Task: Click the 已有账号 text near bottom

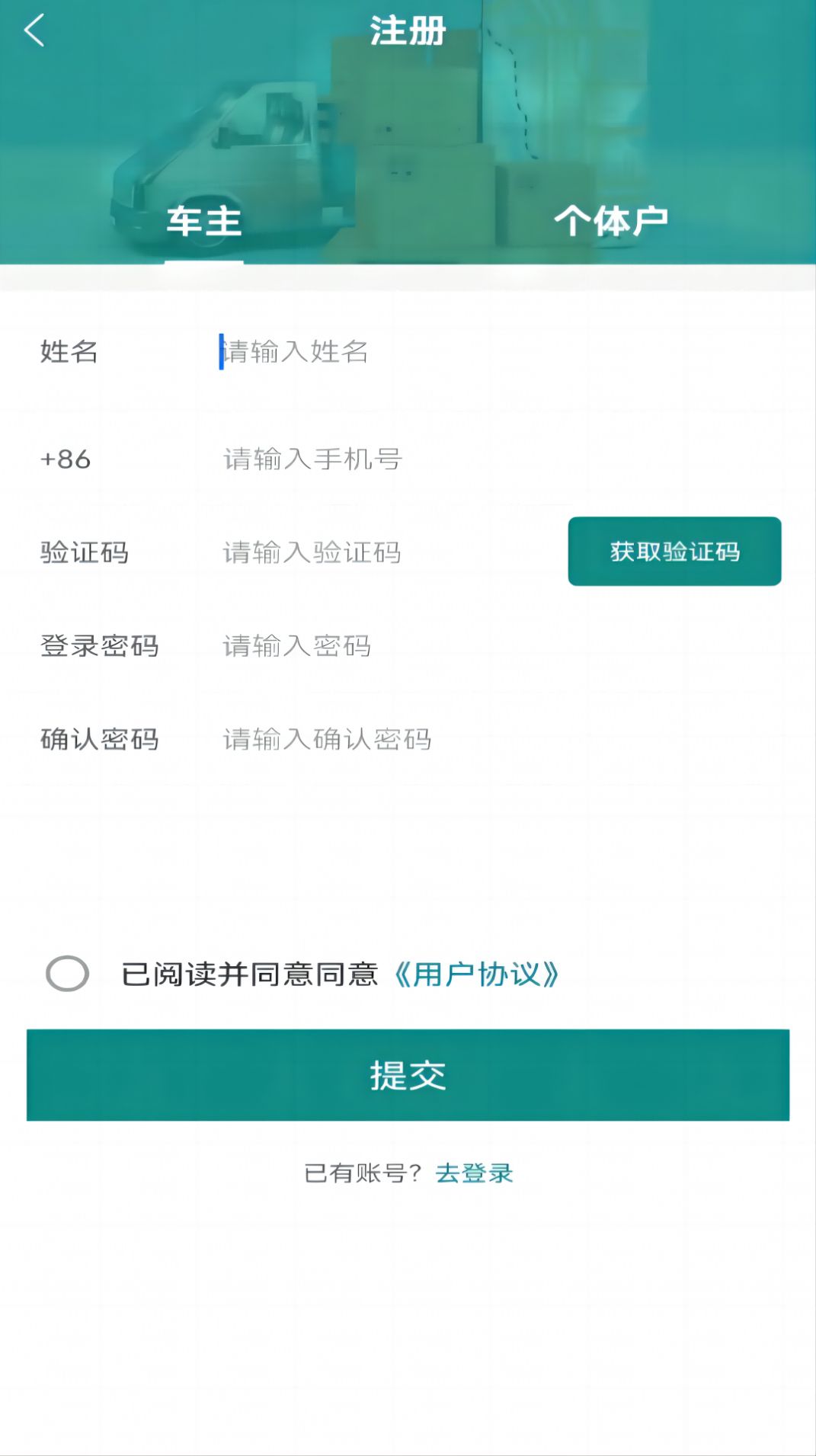Action: 358,1173
